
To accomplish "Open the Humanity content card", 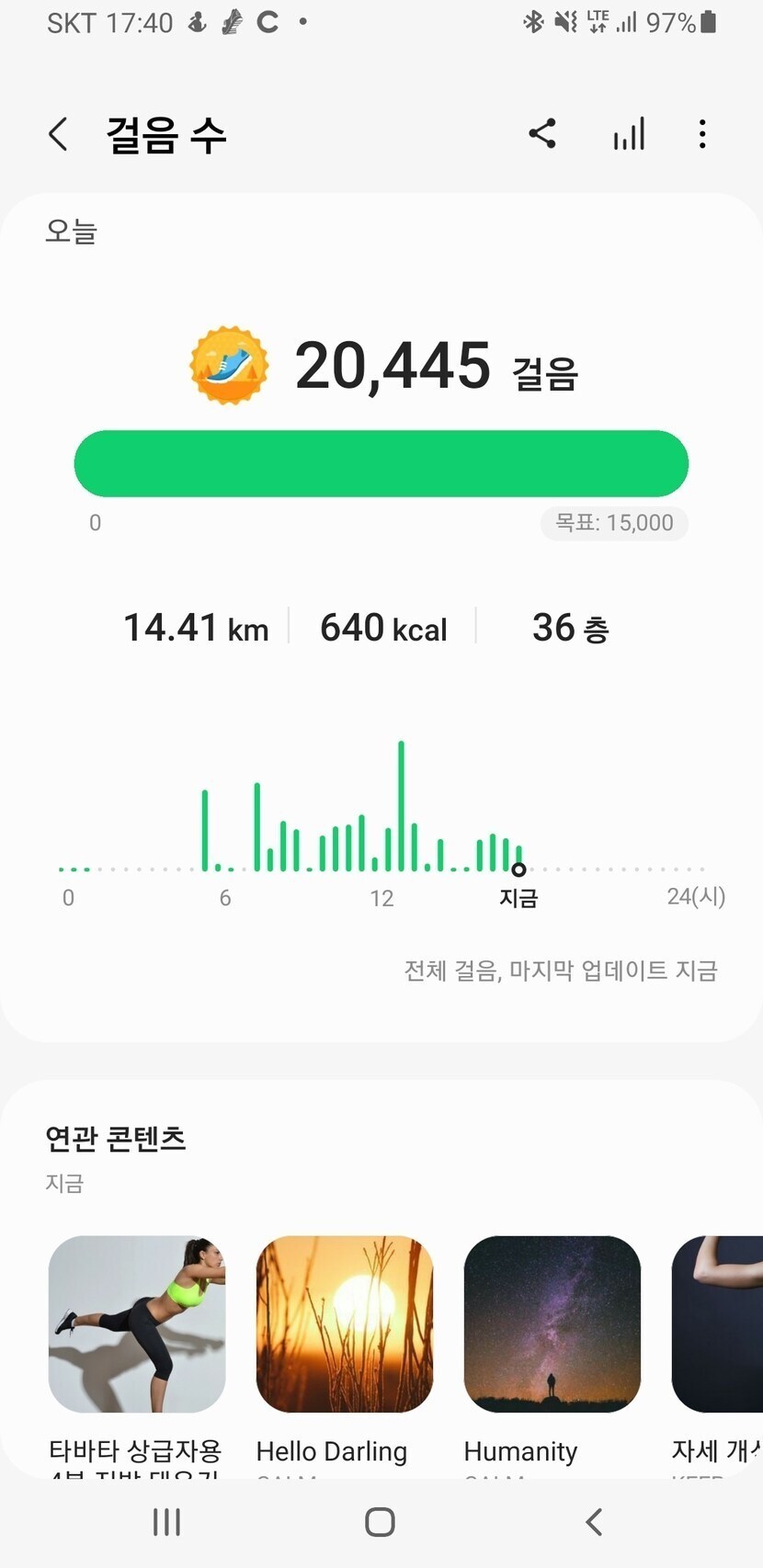I will tap(552, 1324).
